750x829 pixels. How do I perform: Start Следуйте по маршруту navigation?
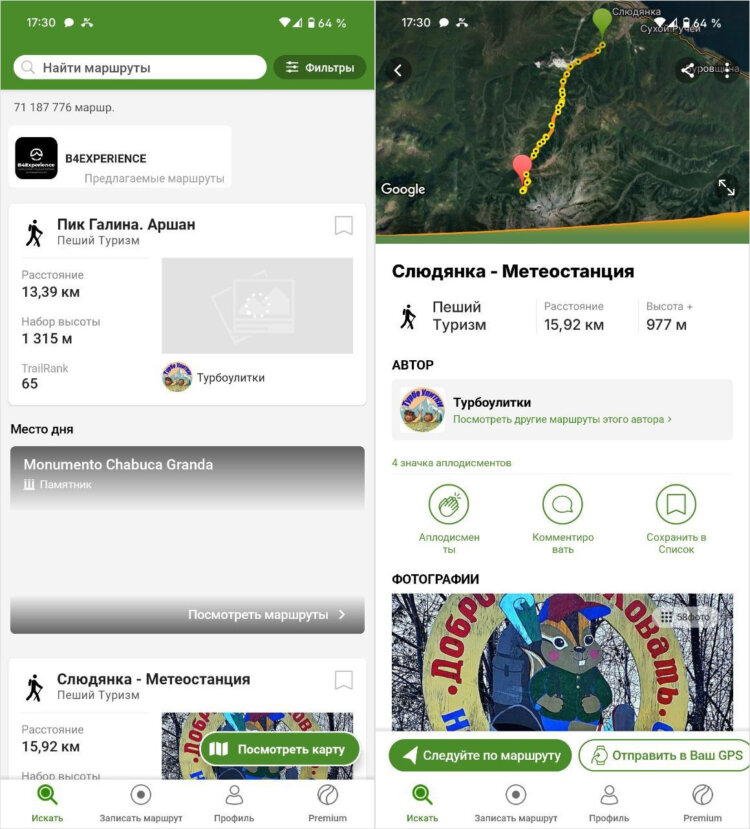tap(480, 755)
